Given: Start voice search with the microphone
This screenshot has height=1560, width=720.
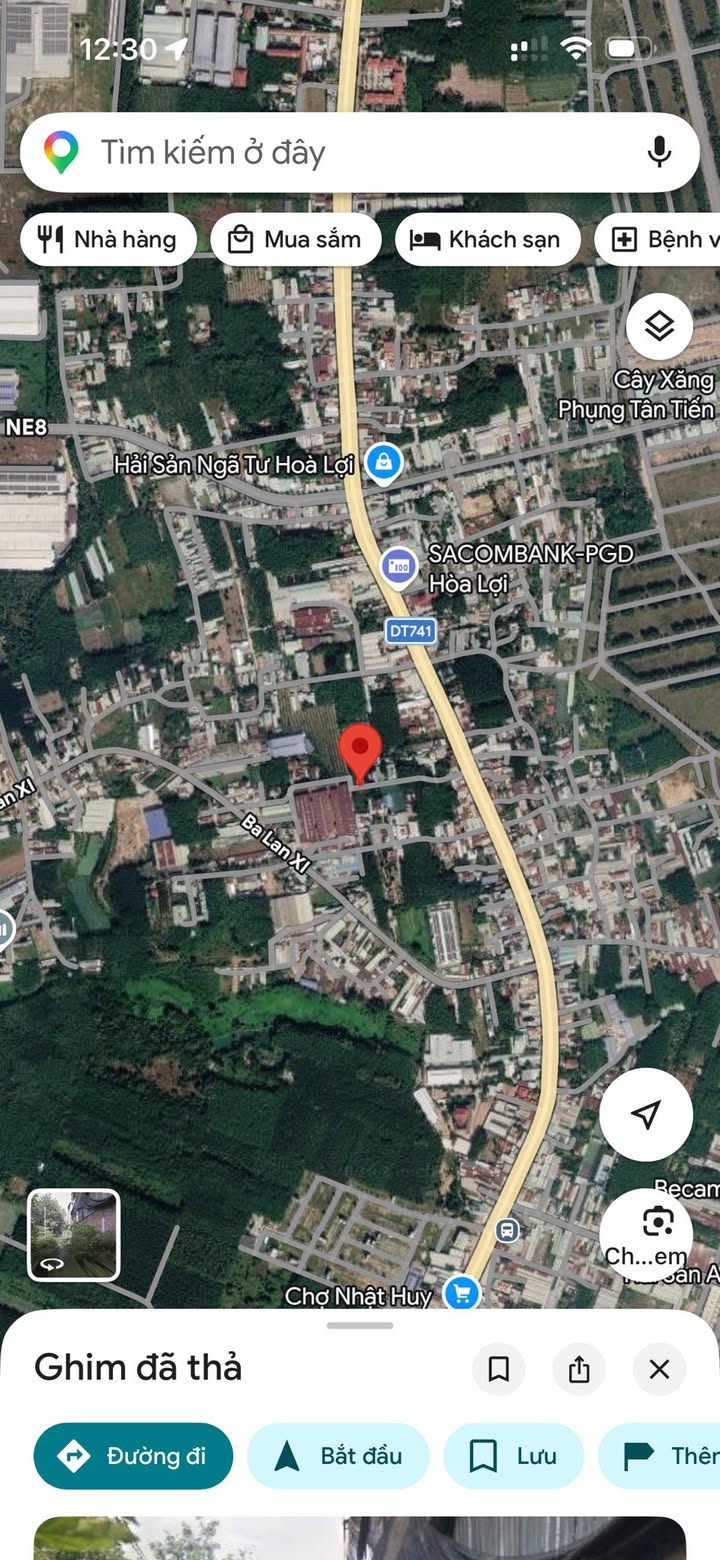Looking at the screenshot, I should pyautogui.click(x=659, y=152).
